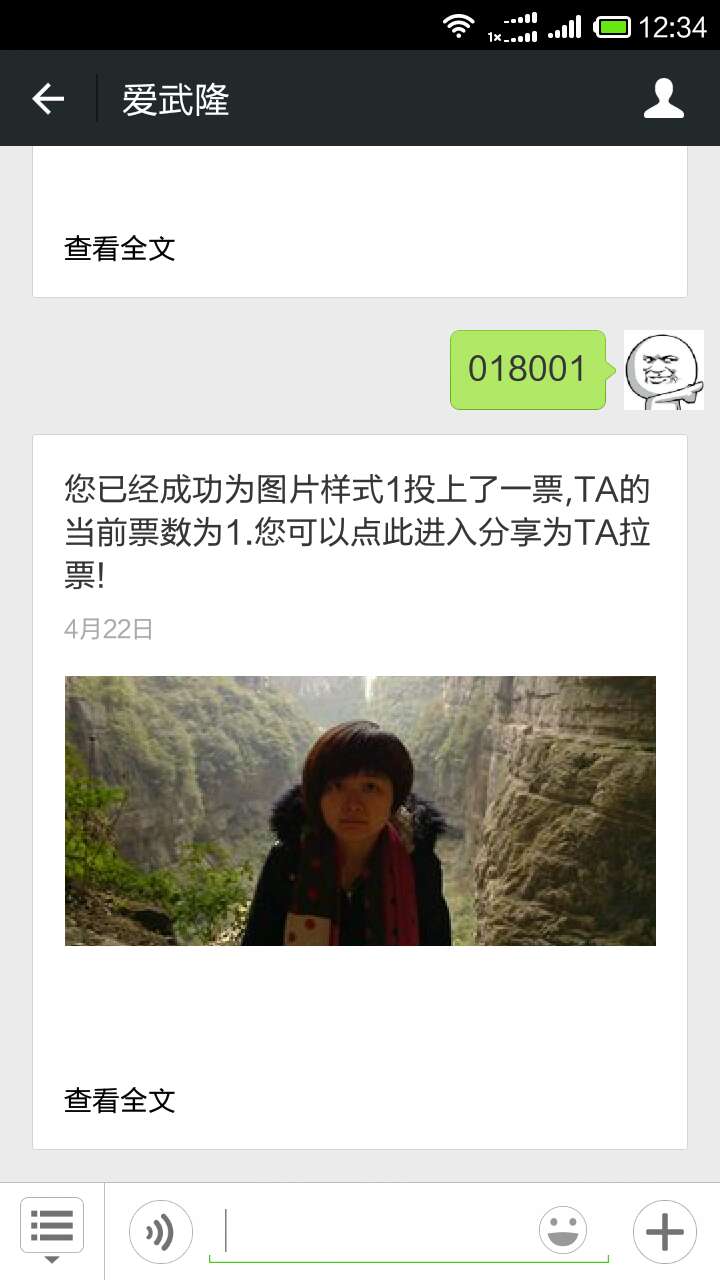Open the account profile icon
This screenshot has width=720, height=1280.
(x=663, y=99)
